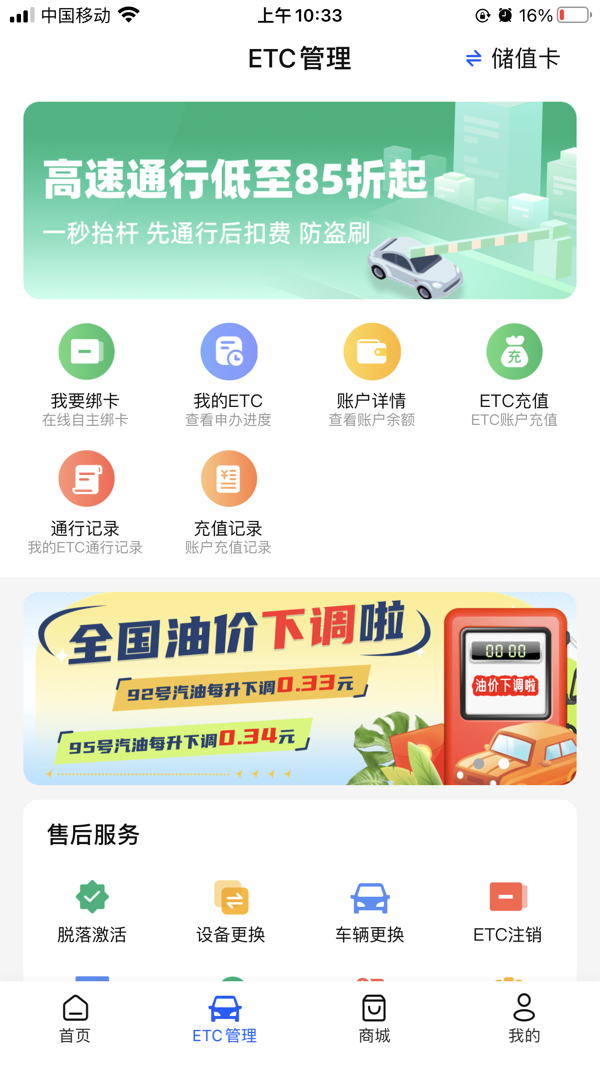Switch card type via 储值卡 button
The height and width of the screenshot is (1067, 600).
(513, 59)
